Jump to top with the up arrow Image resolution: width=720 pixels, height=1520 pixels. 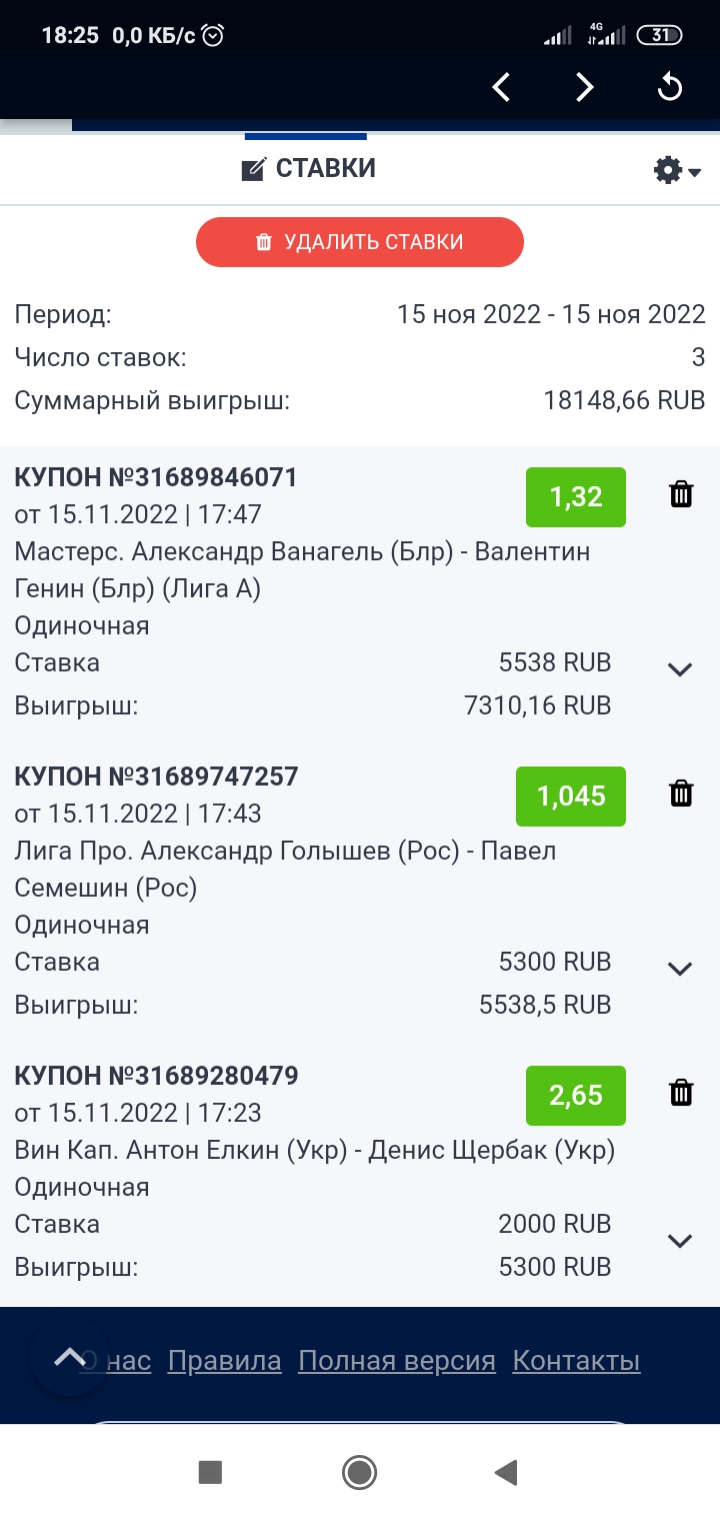click(x=69, y=1357)
